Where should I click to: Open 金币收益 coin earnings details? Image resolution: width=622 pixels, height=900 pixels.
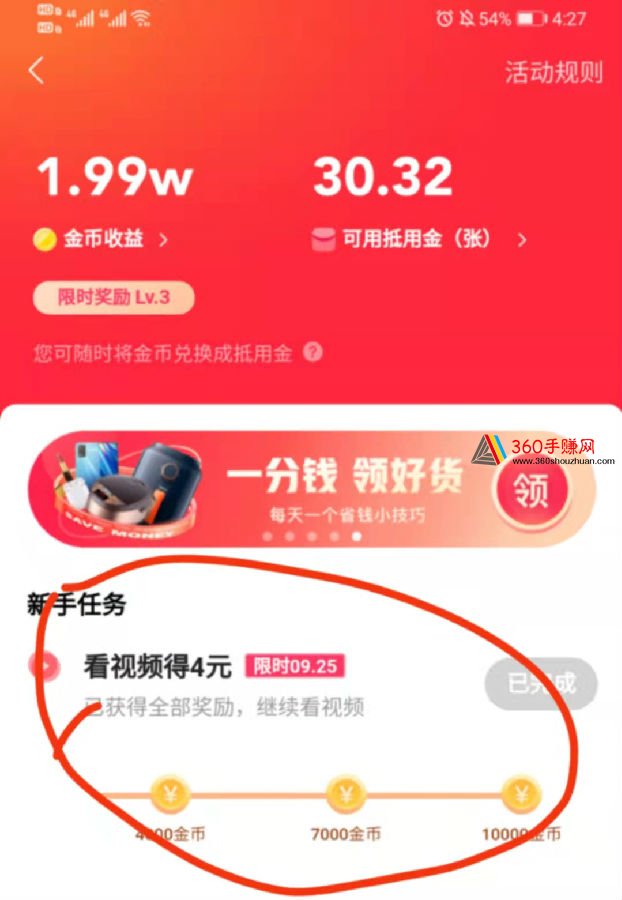coord(103,240)
